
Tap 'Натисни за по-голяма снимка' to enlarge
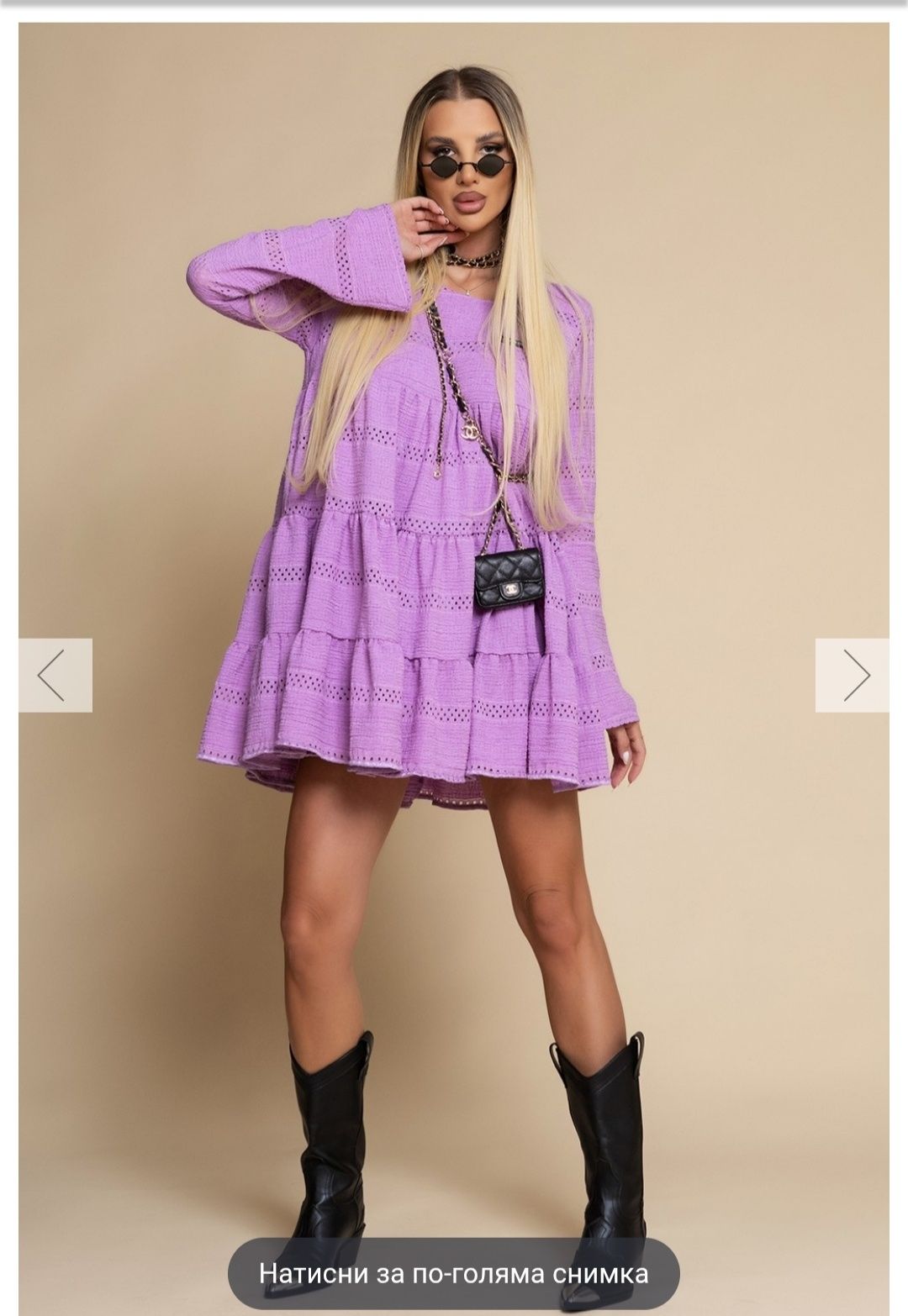(453, 1273)
